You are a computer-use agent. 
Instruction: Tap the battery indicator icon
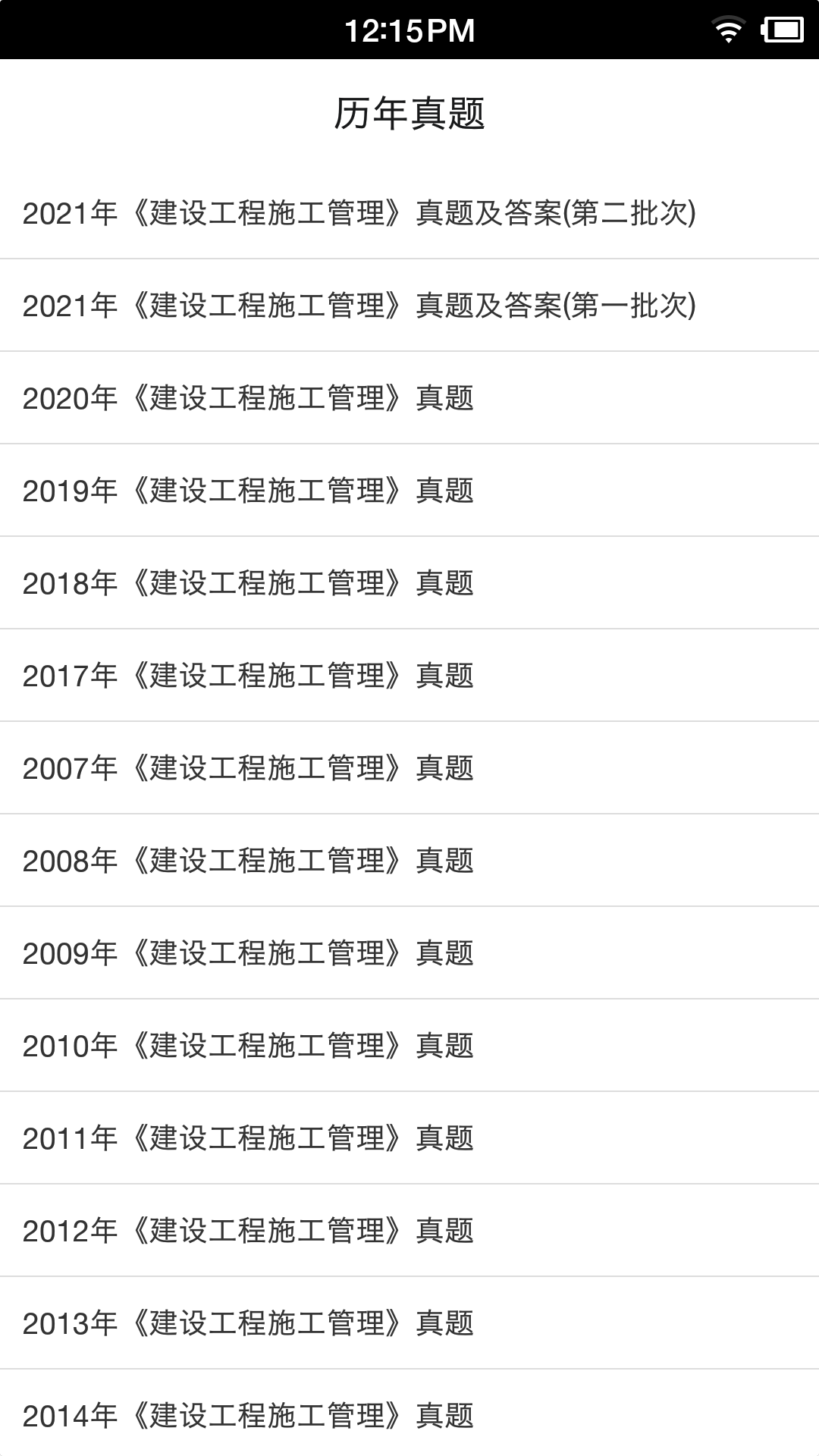(783, 29)
